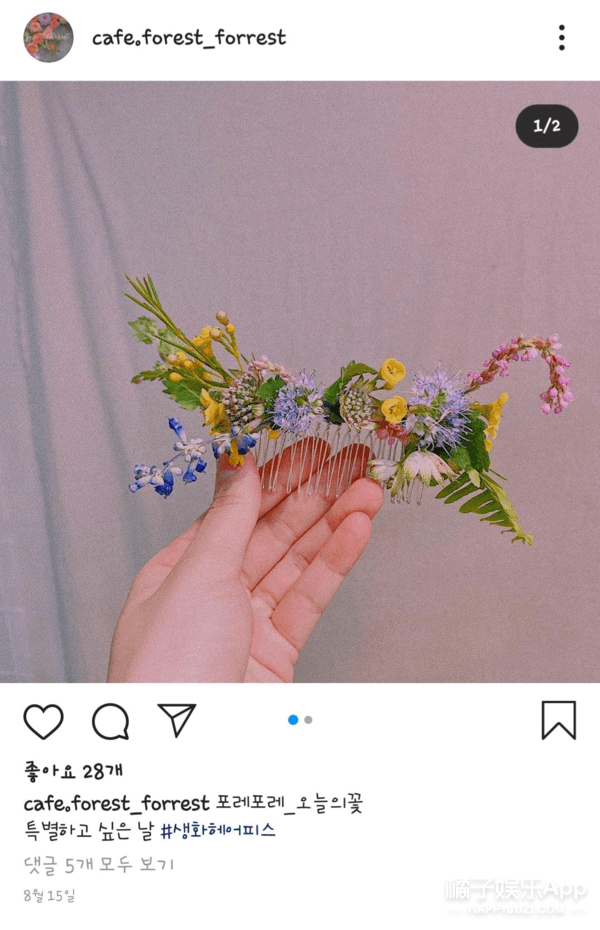Open cafe.forest_forrest username in header
600x930 pixels.
[x=189, y=38]
